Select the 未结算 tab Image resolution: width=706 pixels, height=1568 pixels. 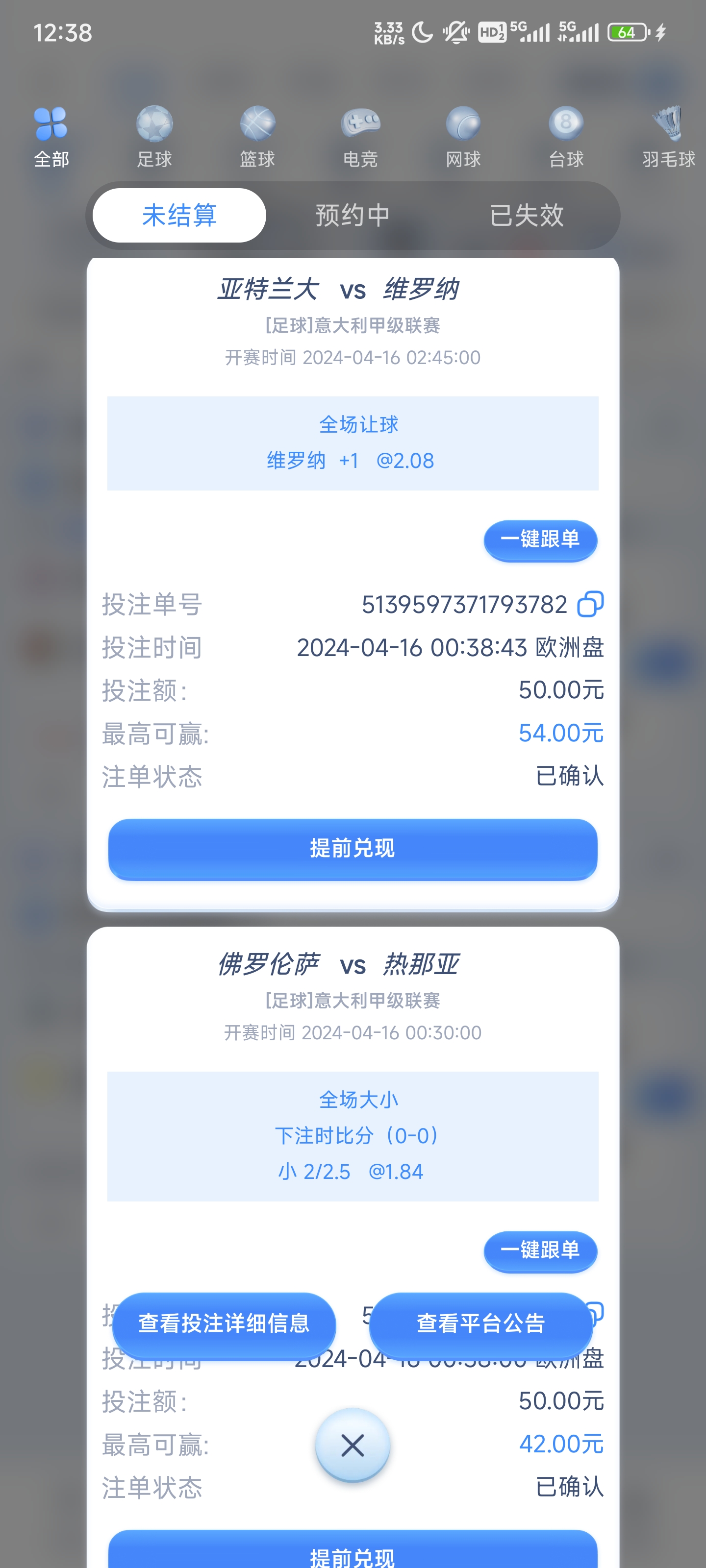[179, 216]
